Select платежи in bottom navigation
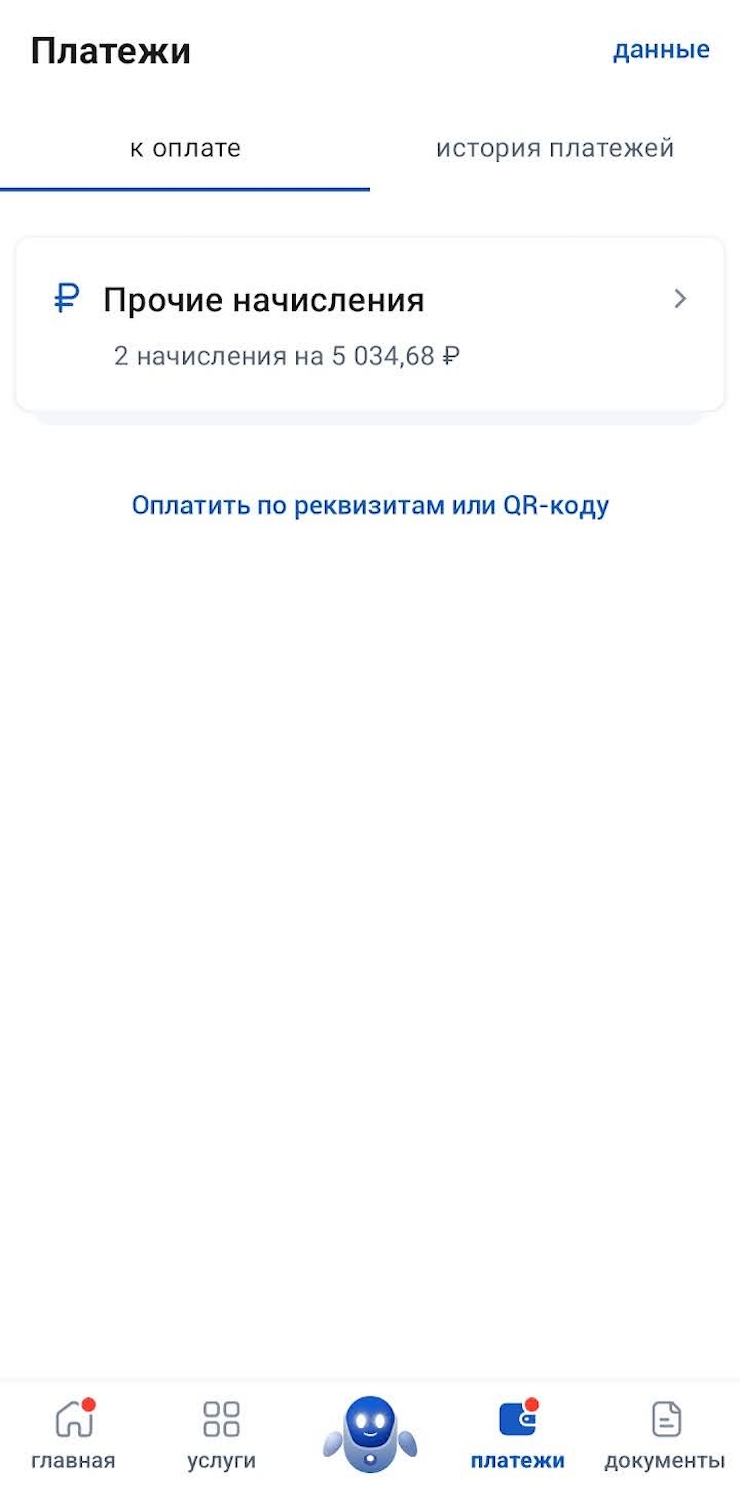 pyautogui.click(x=517, y=1435)
